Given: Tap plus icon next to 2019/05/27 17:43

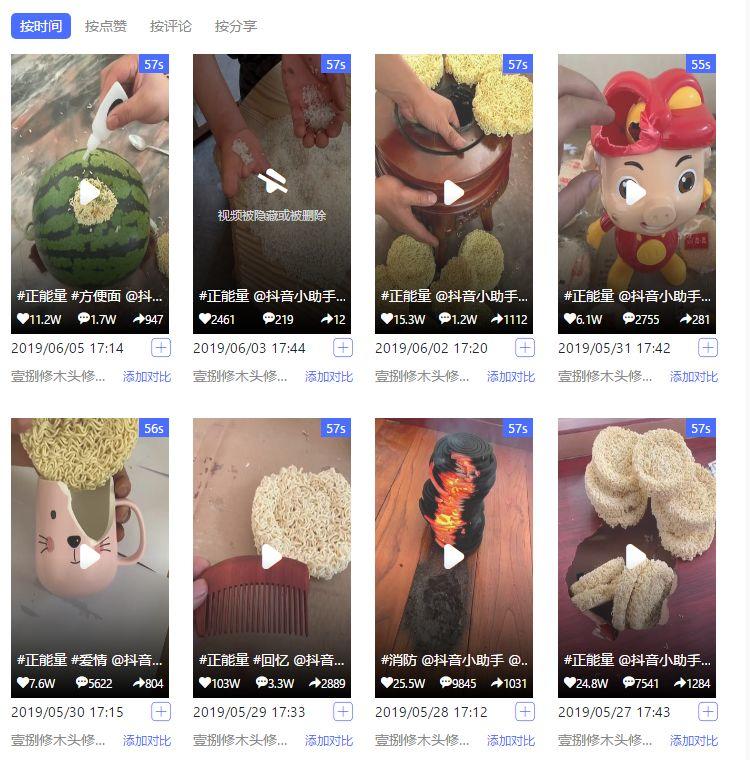Looking at the screenshot, I should 708,712.
